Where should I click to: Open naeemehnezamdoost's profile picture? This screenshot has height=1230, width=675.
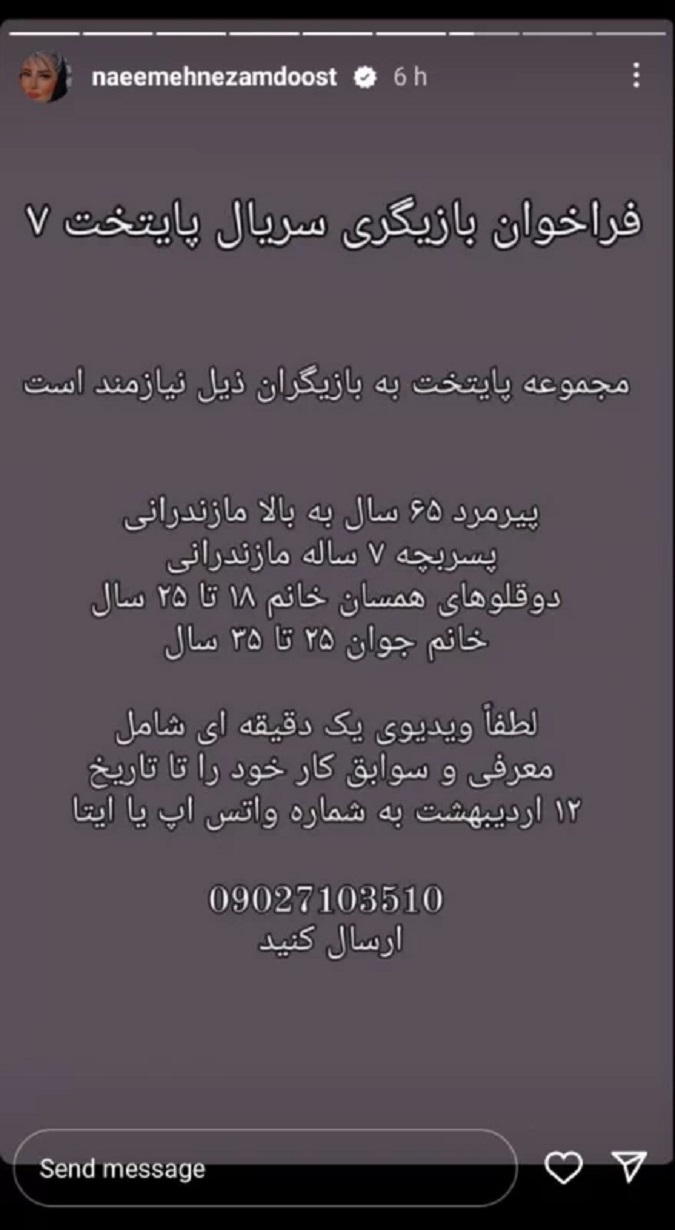pyautogui.click(x=45, y=77)
